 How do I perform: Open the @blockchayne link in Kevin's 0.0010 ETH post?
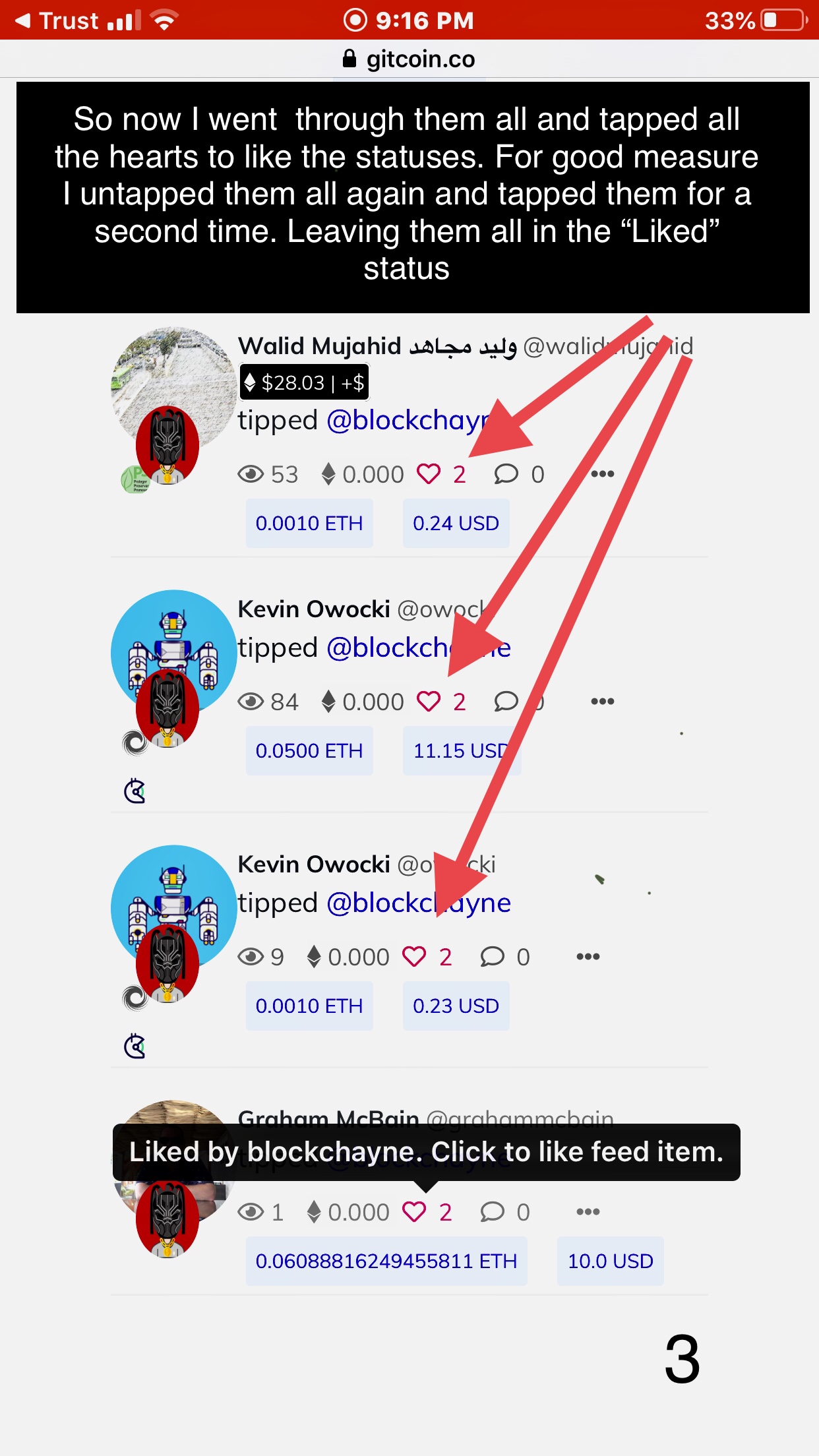tap(418, 903)
